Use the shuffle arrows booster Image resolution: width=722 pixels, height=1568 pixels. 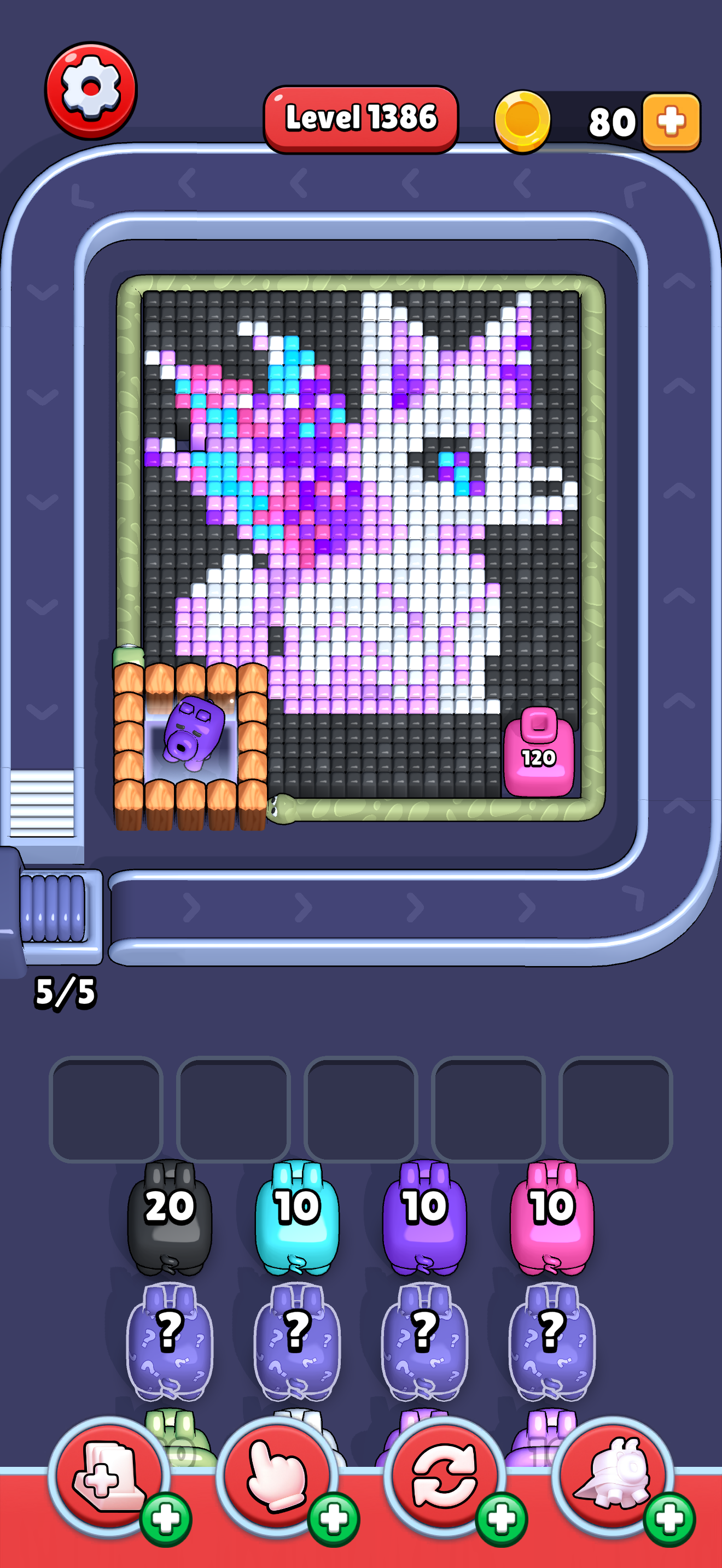(444, 1477)
